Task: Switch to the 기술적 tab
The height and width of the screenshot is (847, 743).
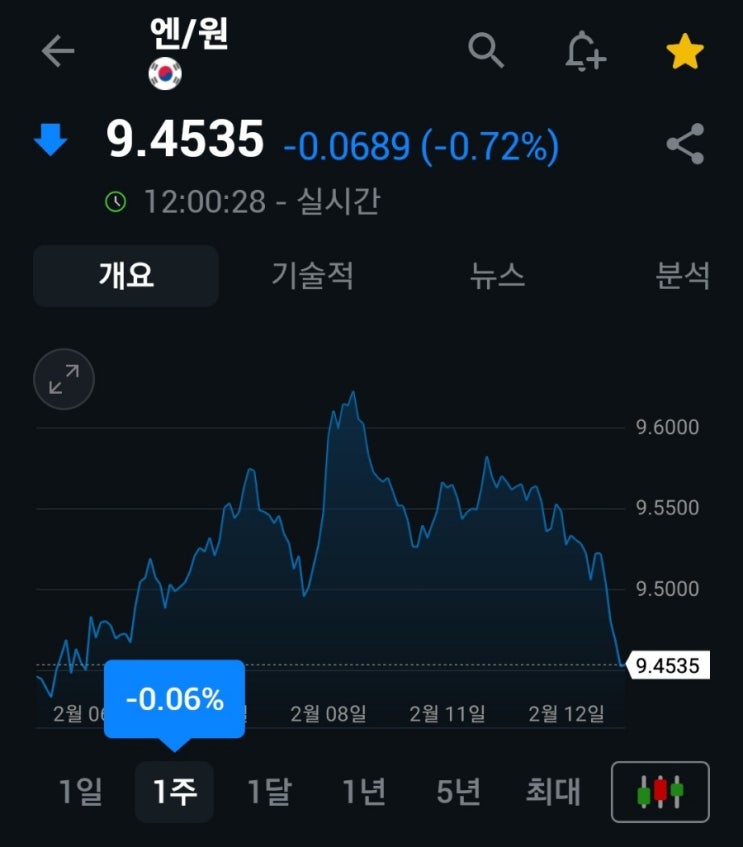Action: pos(312,276)
